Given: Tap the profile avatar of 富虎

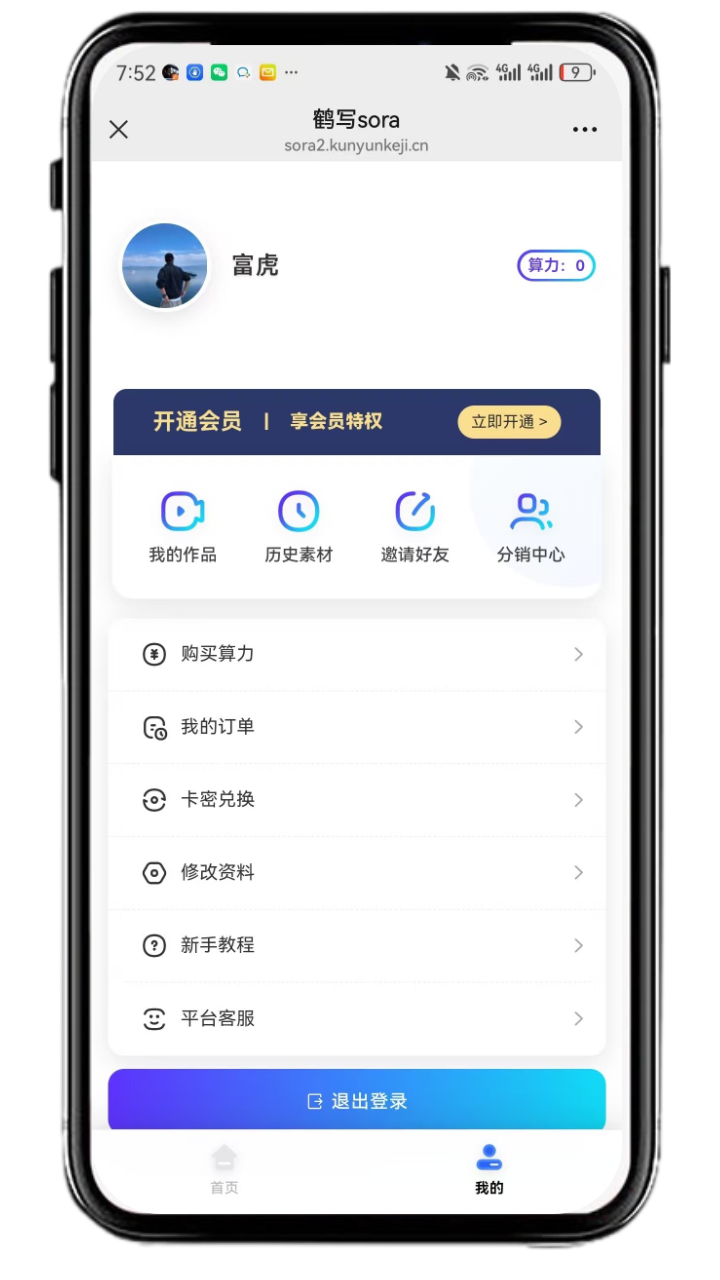Looking at the screenshot, I should 164,265.
